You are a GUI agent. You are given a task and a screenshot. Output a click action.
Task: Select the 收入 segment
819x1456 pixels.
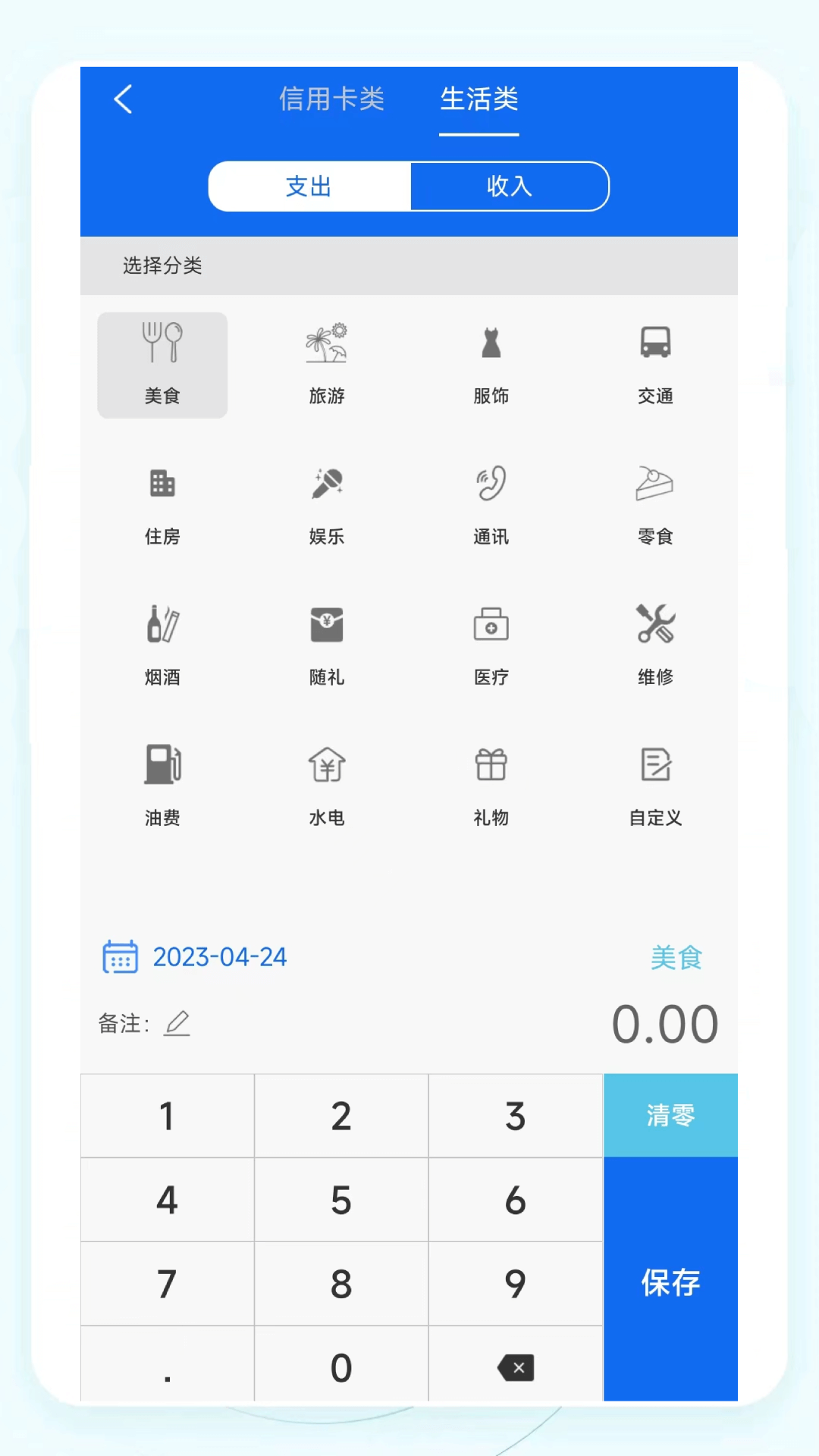509,187
